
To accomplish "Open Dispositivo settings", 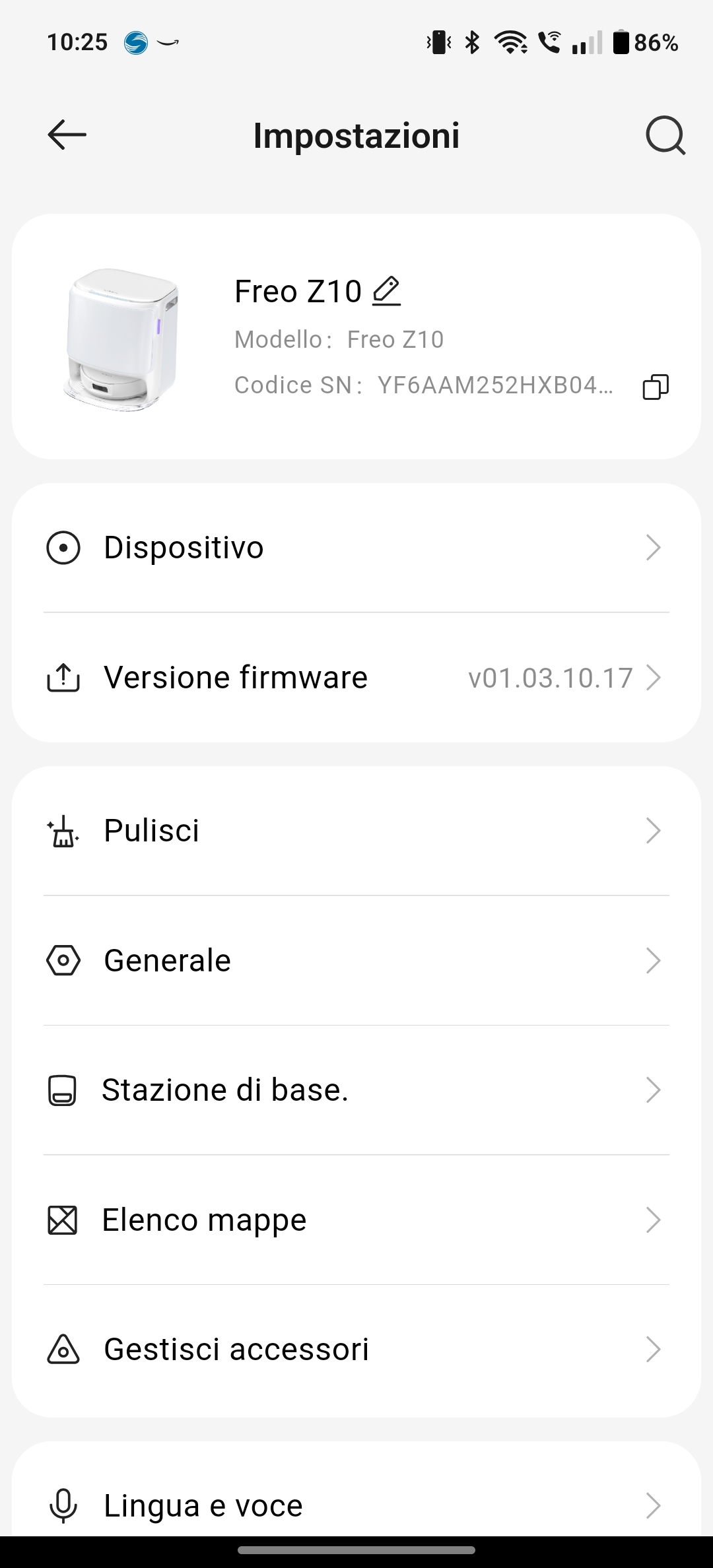I will click(x=356, y=548).
